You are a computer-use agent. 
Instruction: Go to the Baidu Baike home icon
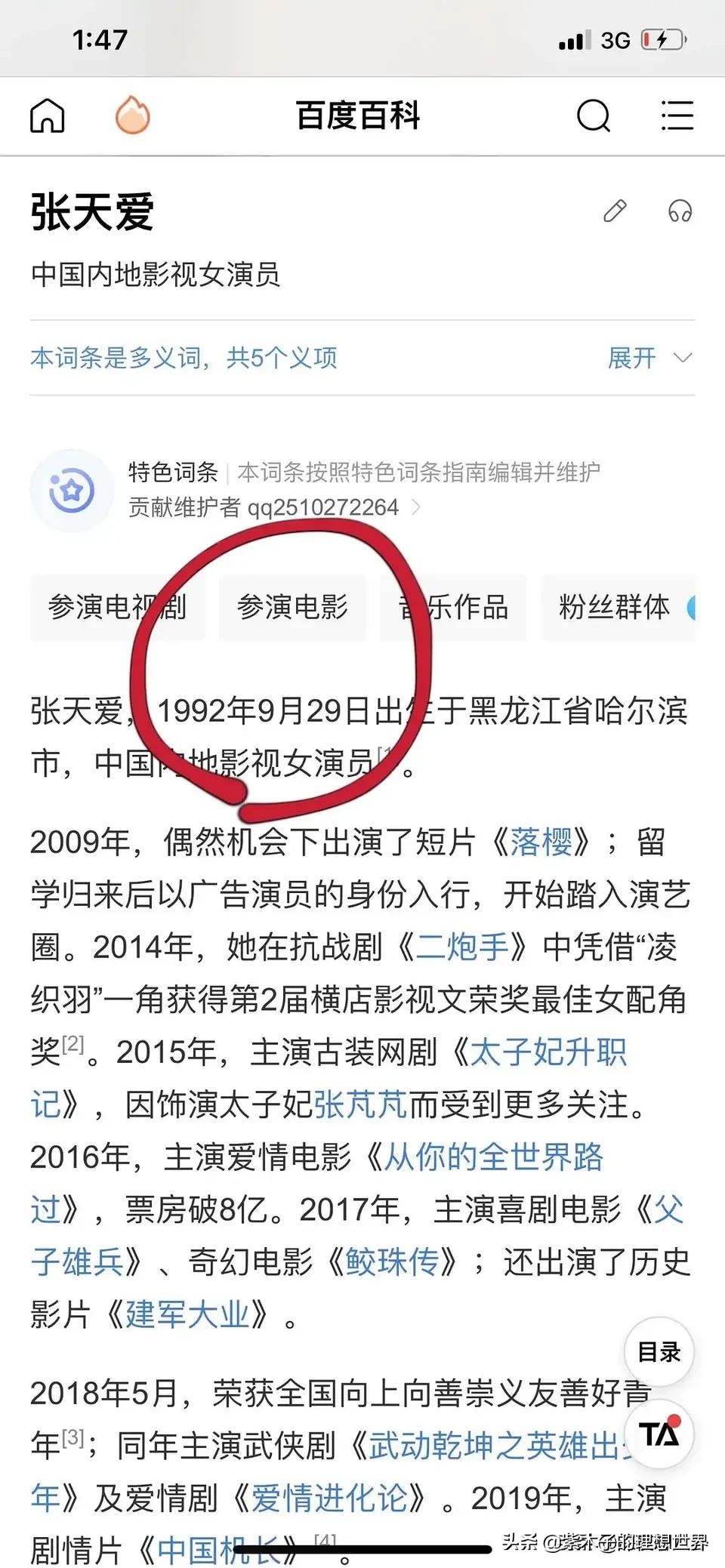point(48,116)
